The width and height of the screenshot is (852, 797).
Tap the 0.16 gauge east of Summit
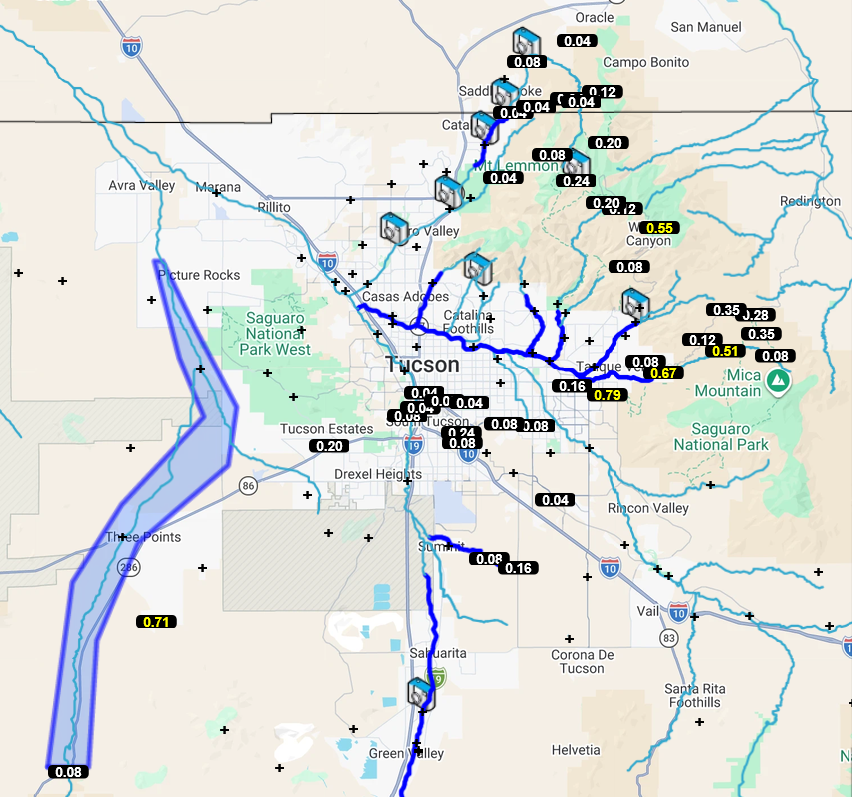point(518,568)
